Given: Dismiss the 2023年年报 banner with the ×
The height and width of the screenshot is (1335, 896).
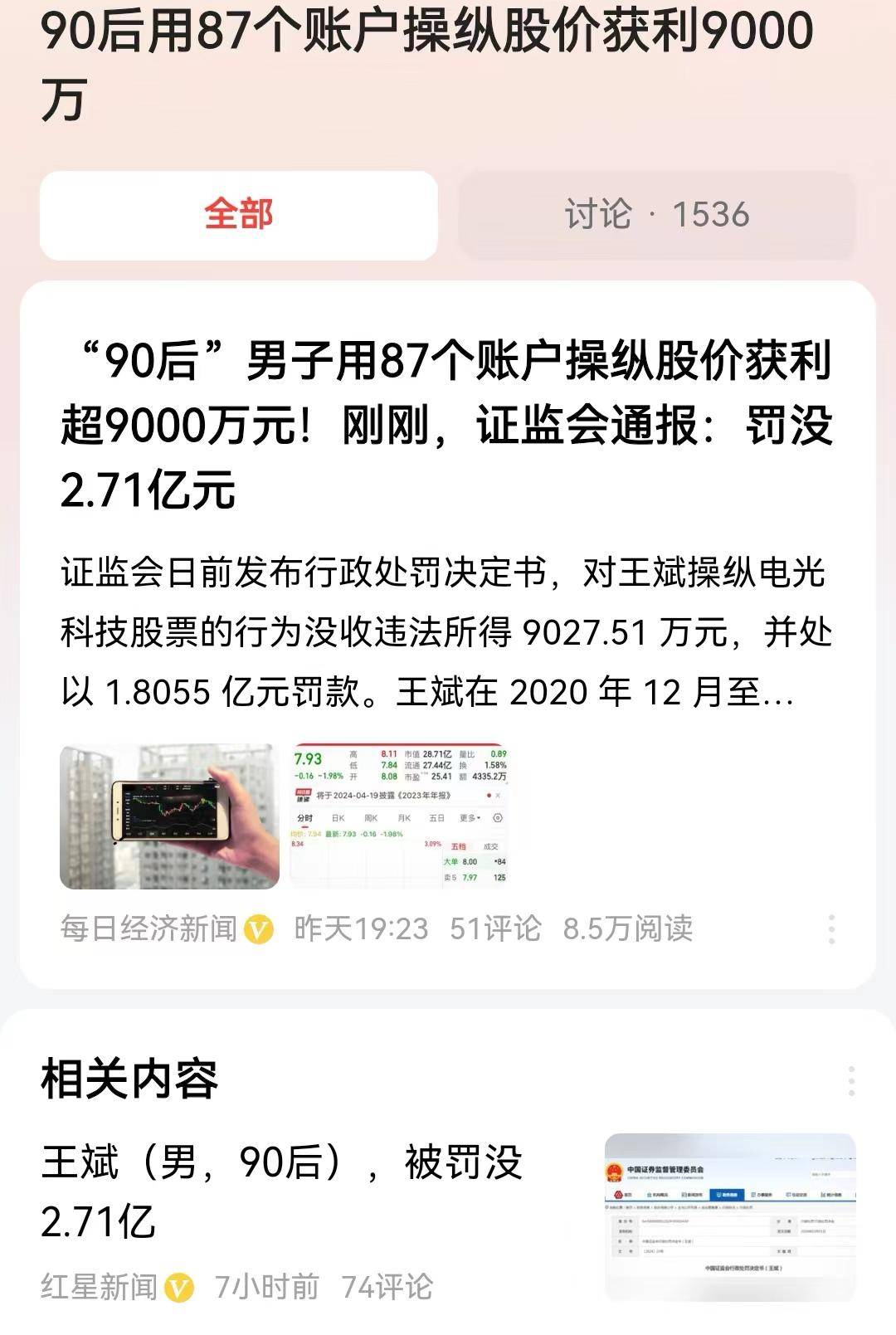Looking at the screenshot, I should click(x=498, y=795).
